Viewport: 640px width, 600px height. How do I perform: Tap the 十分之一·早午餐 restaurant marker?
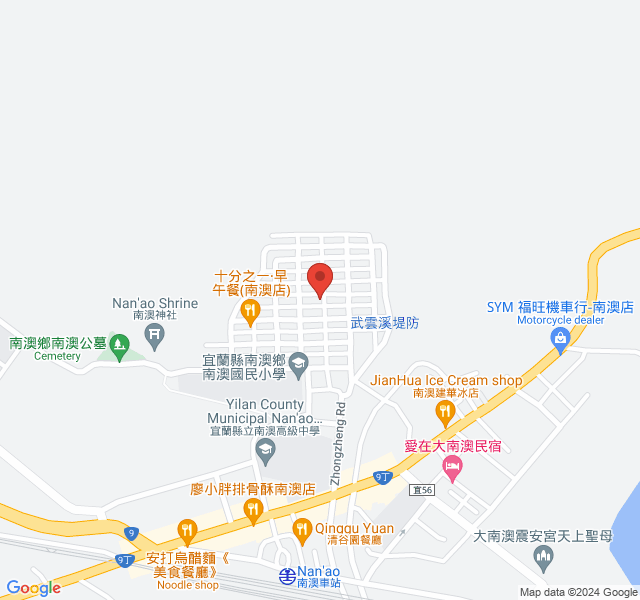coord(250,313)
